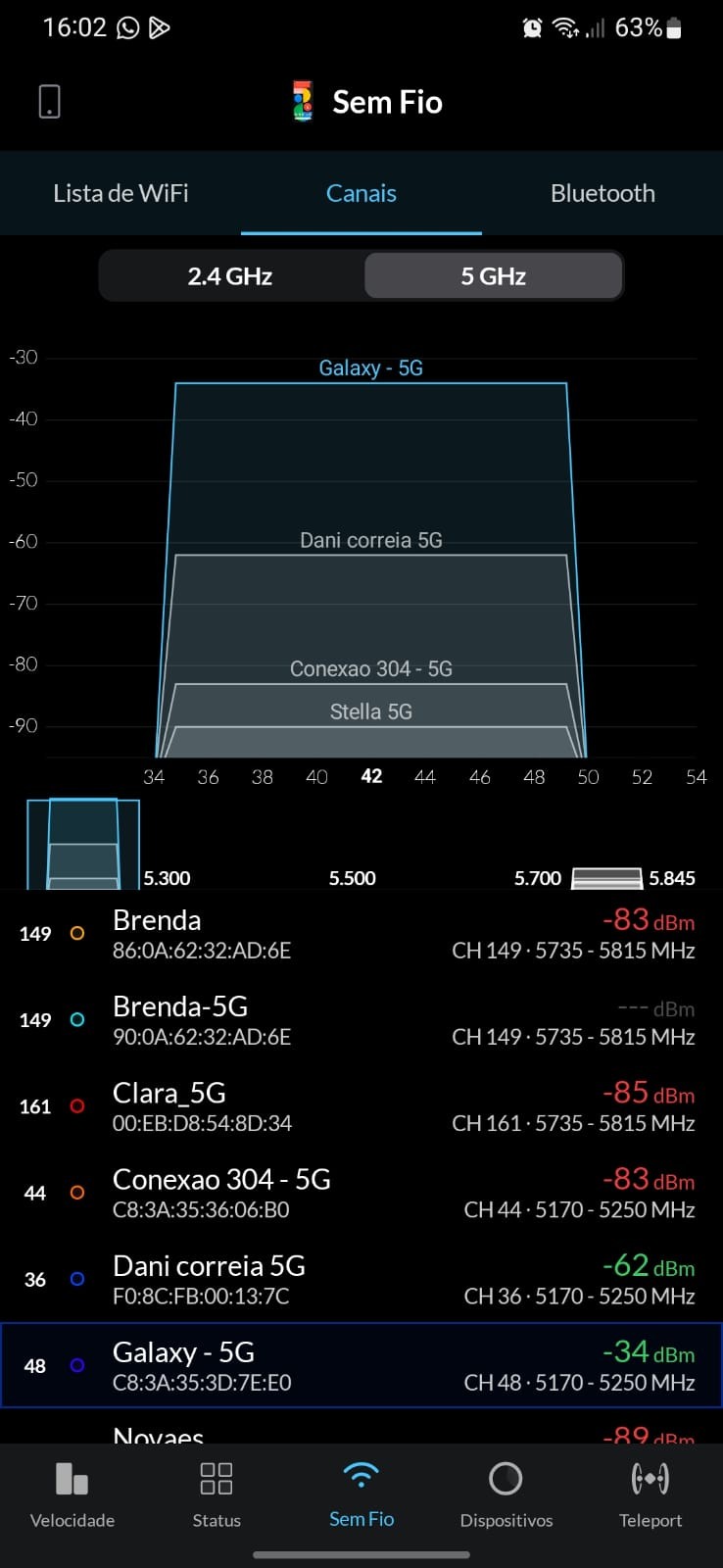Tap the Clara_5G network entry
The height and width of the screenshot is (1568, 723).
[x=361, y=1106]
